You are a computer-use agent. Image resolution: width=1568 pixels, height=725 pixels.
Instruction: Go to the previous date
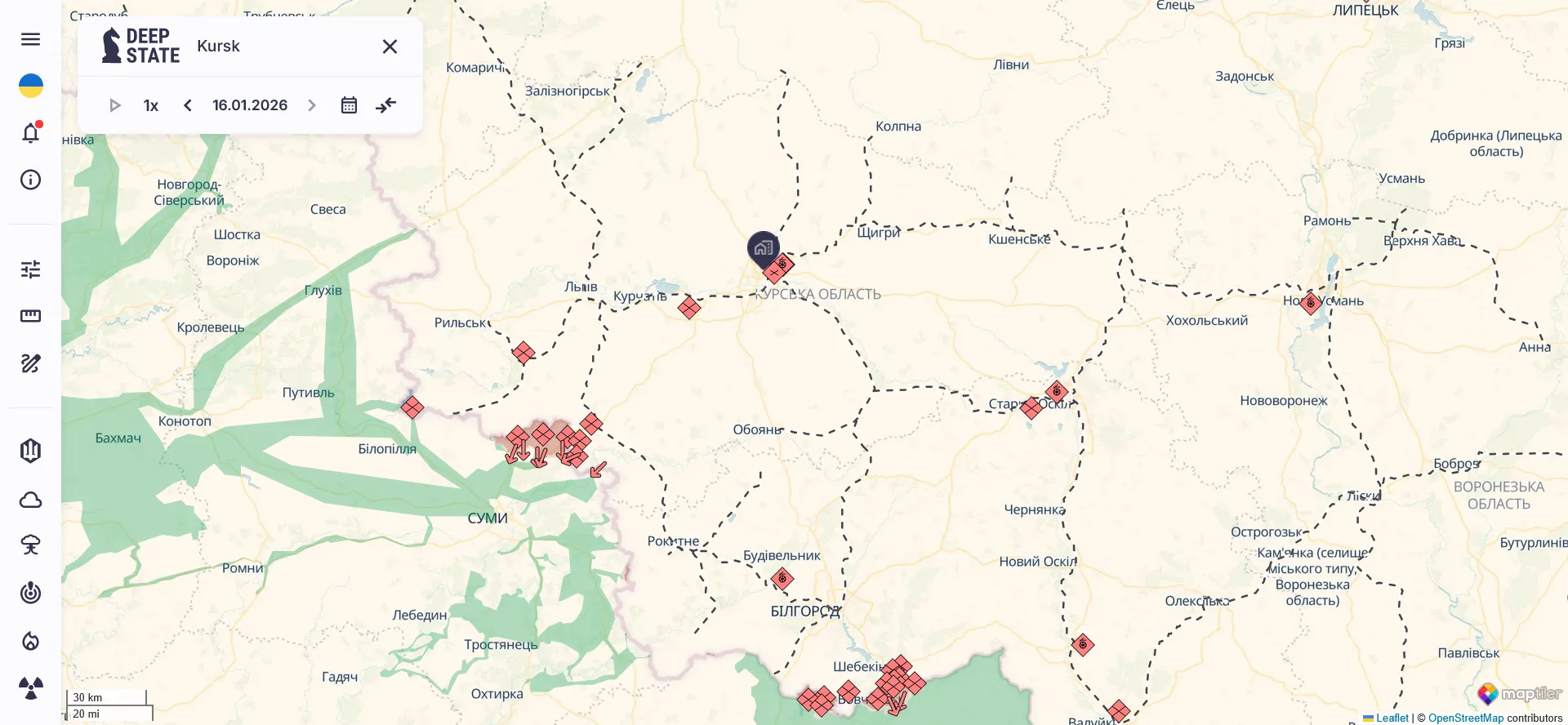tap(188, 105)
